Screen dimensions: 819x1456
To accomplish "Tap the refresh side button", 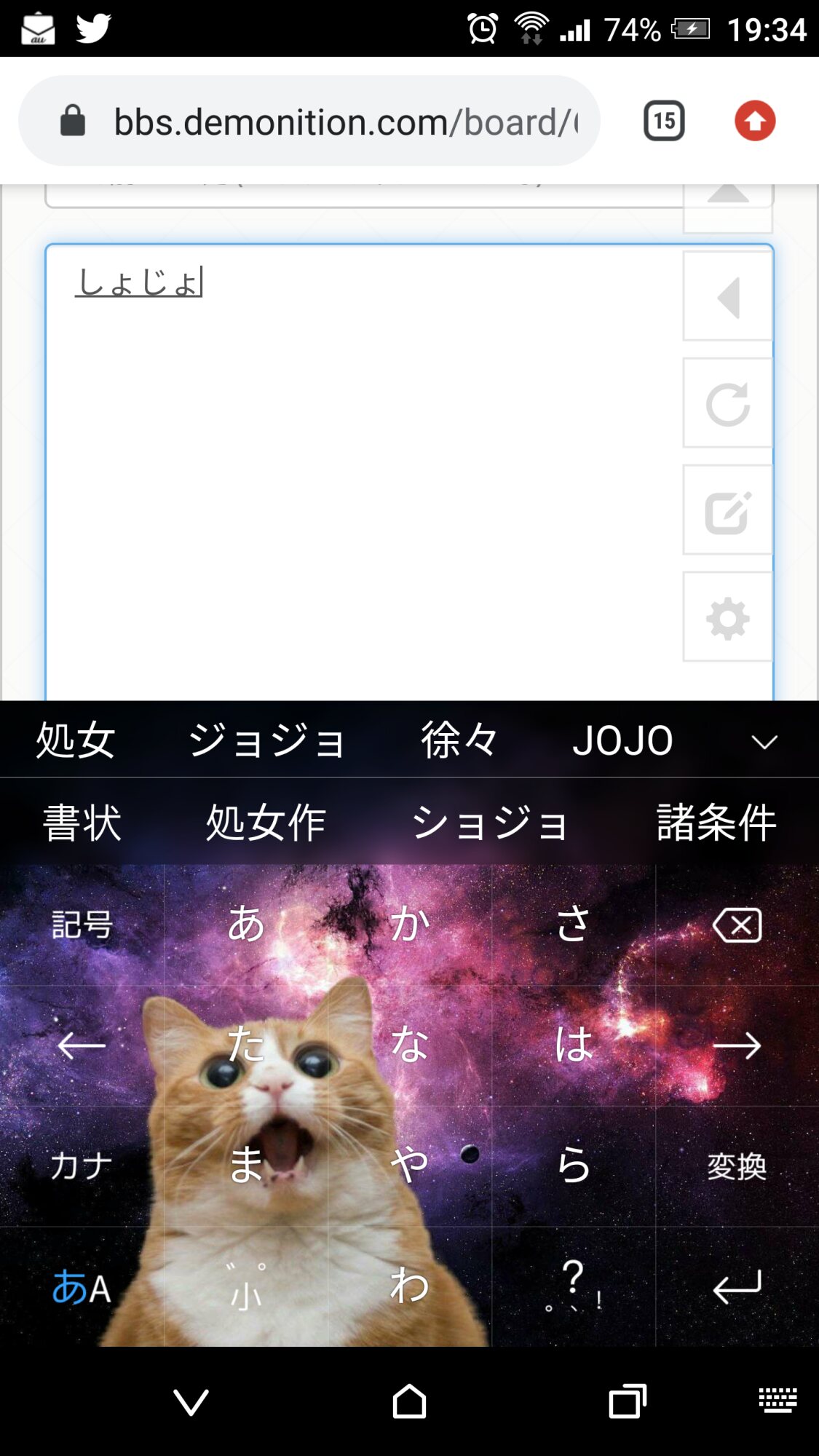I will coord(727,404).
